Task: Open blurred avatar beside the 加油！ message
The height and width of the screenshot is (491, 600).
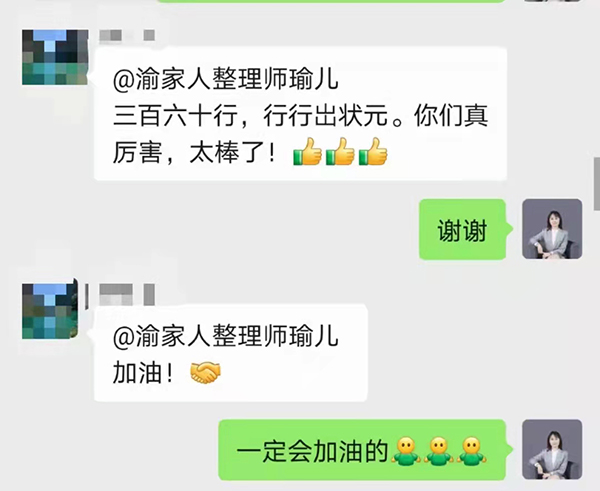Action: (x=51, y=312)
